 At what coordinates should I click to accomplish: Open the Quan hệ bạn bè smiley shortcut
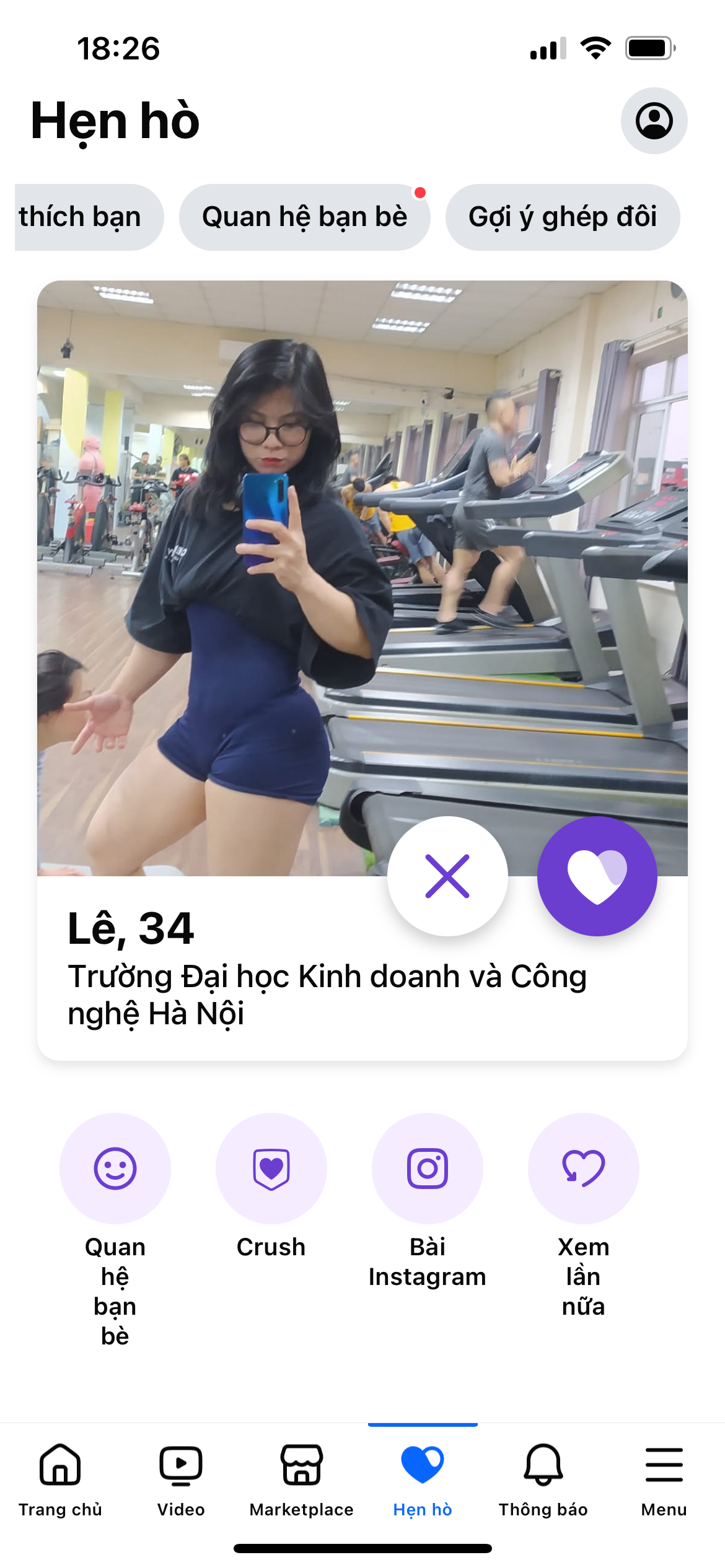[x=115, y=1168]
